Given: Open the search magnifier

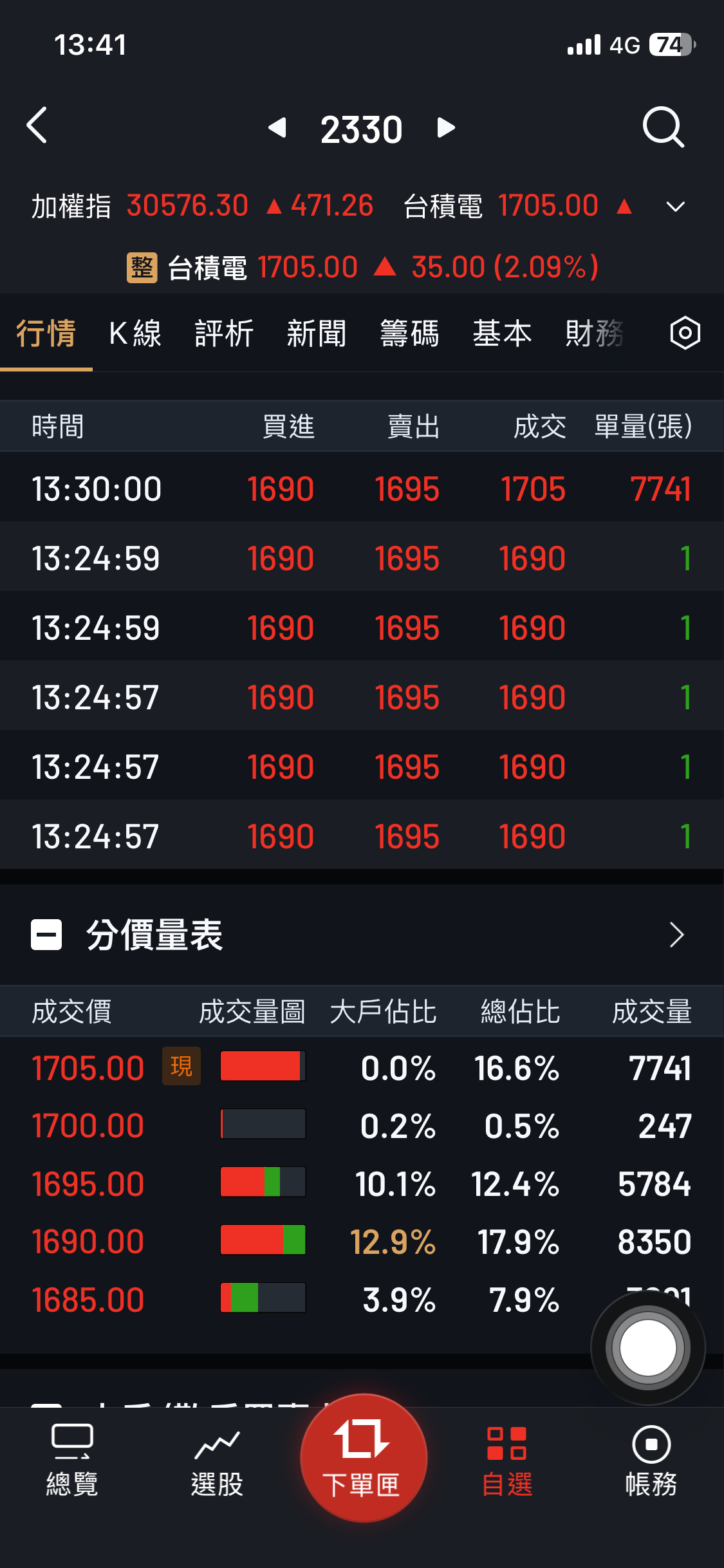Looking at the screenshot, I should [664, 127].
